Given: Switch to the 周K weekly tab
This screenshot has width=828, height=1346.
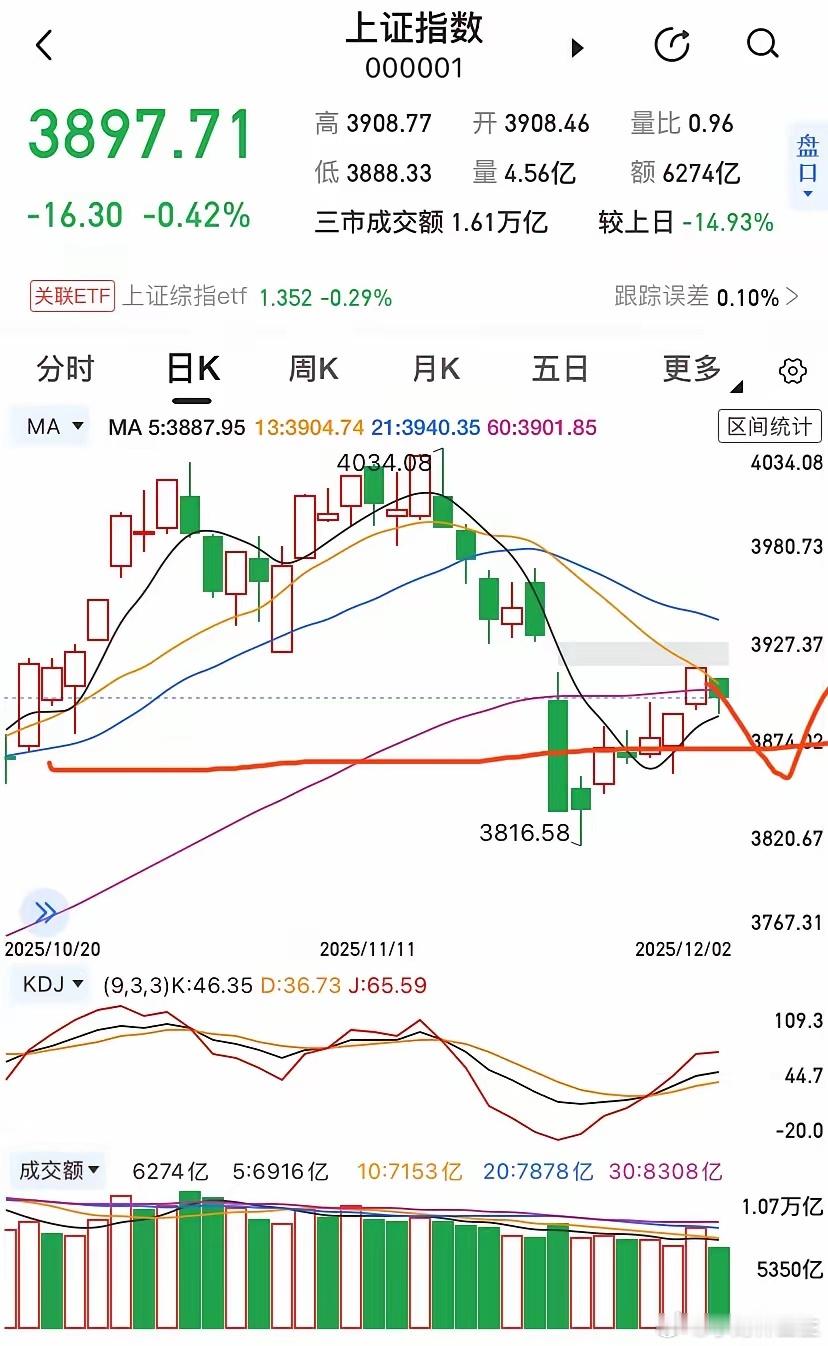Looking at the screenshot, I should click(311, 368).
